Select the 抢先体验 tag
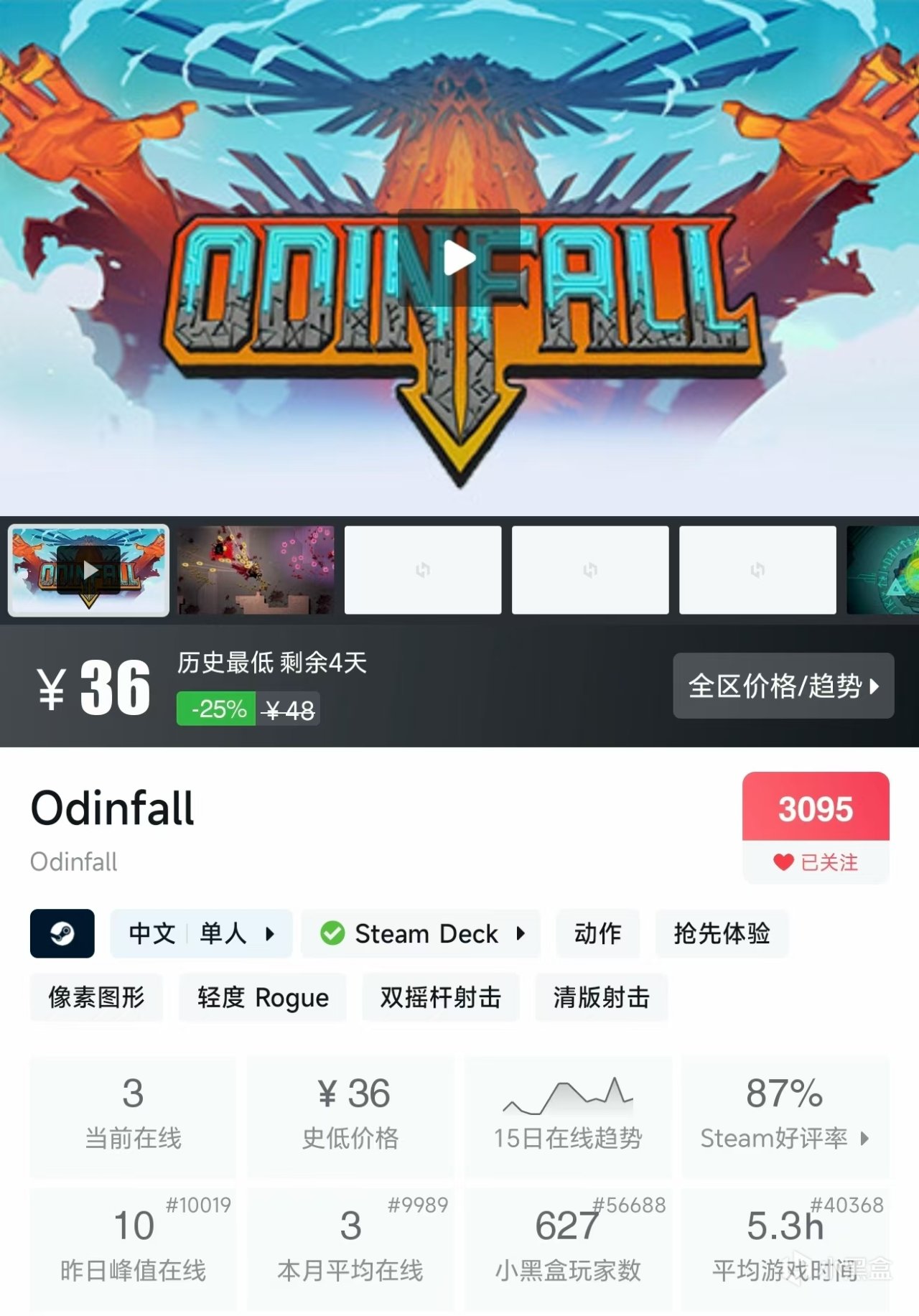Image resolution: width=919 pixels, height=1316 pixels. (722, 933)
